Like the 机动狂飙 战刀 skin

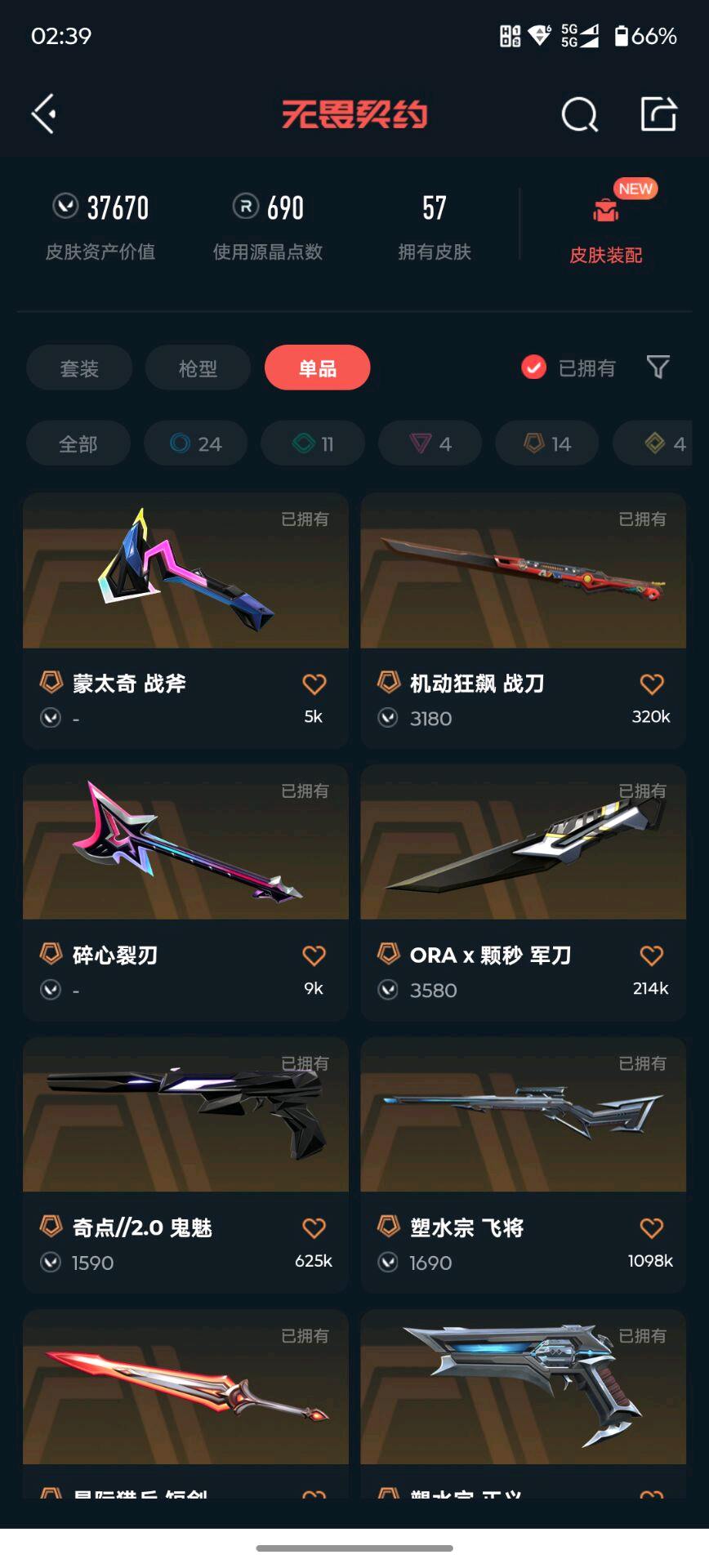[651, 684]
